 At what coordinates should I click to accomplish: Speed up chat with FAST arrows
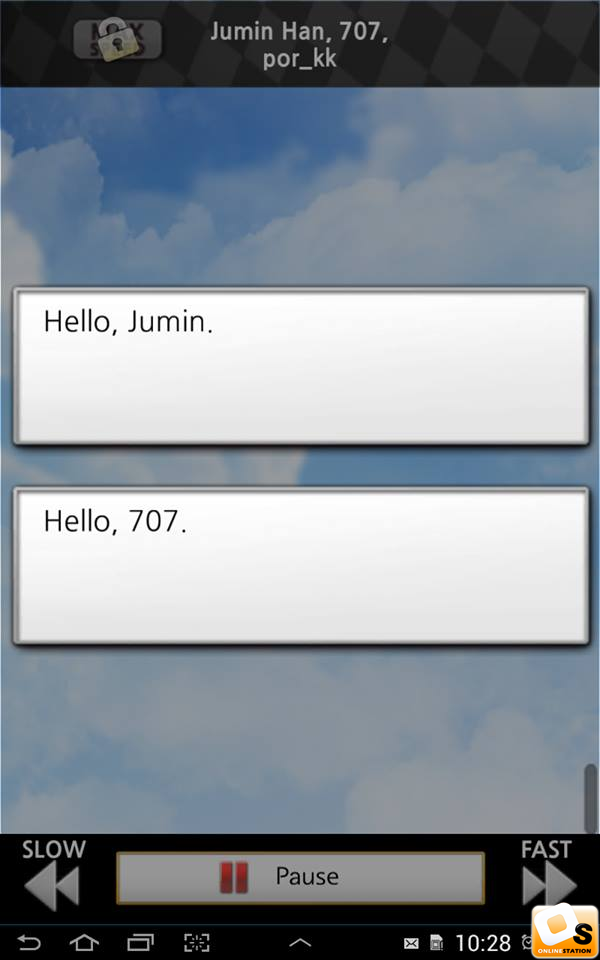coord(548,874)
